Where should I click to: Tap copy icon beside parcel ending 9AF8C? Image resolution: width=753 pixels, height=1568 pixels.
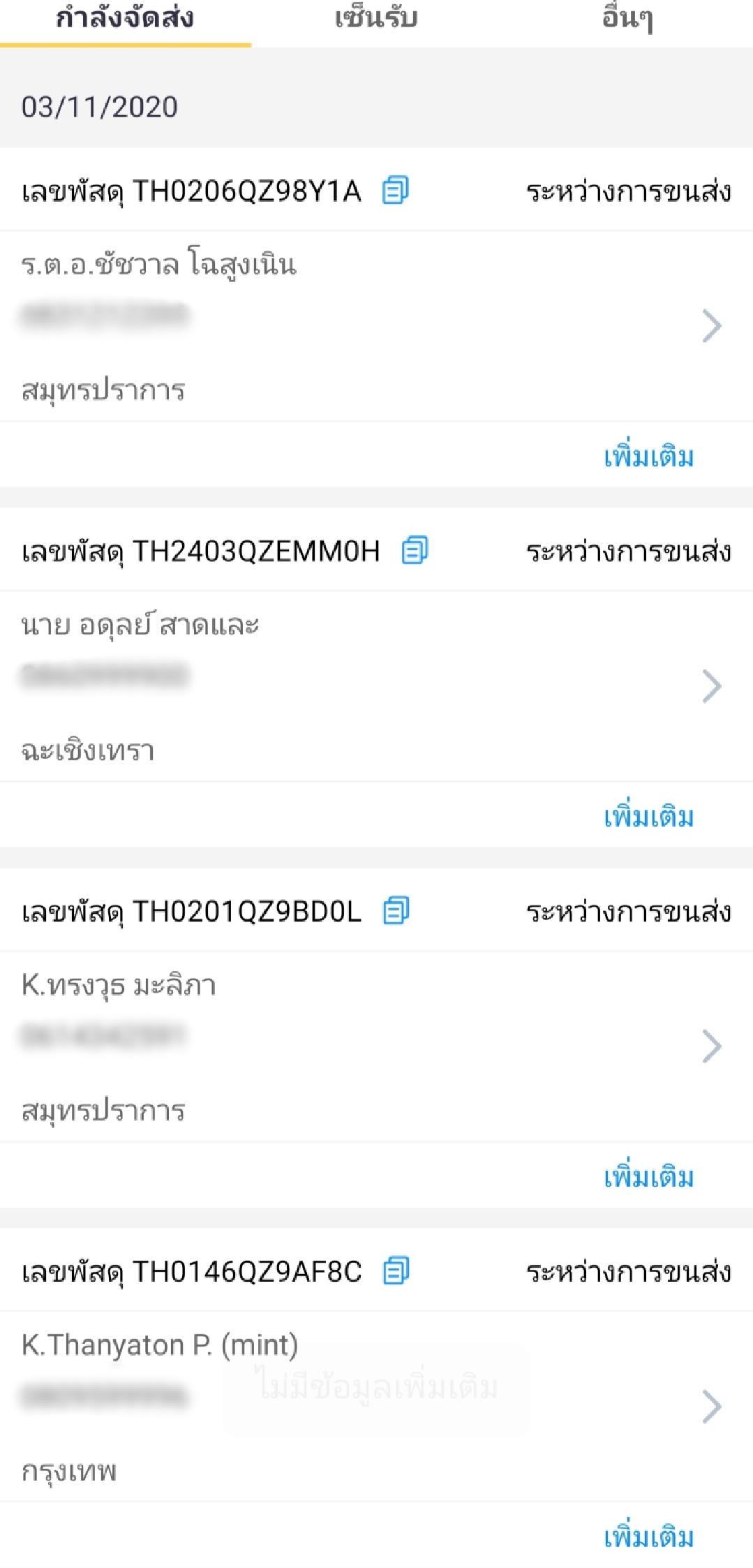pos(396,1271)
